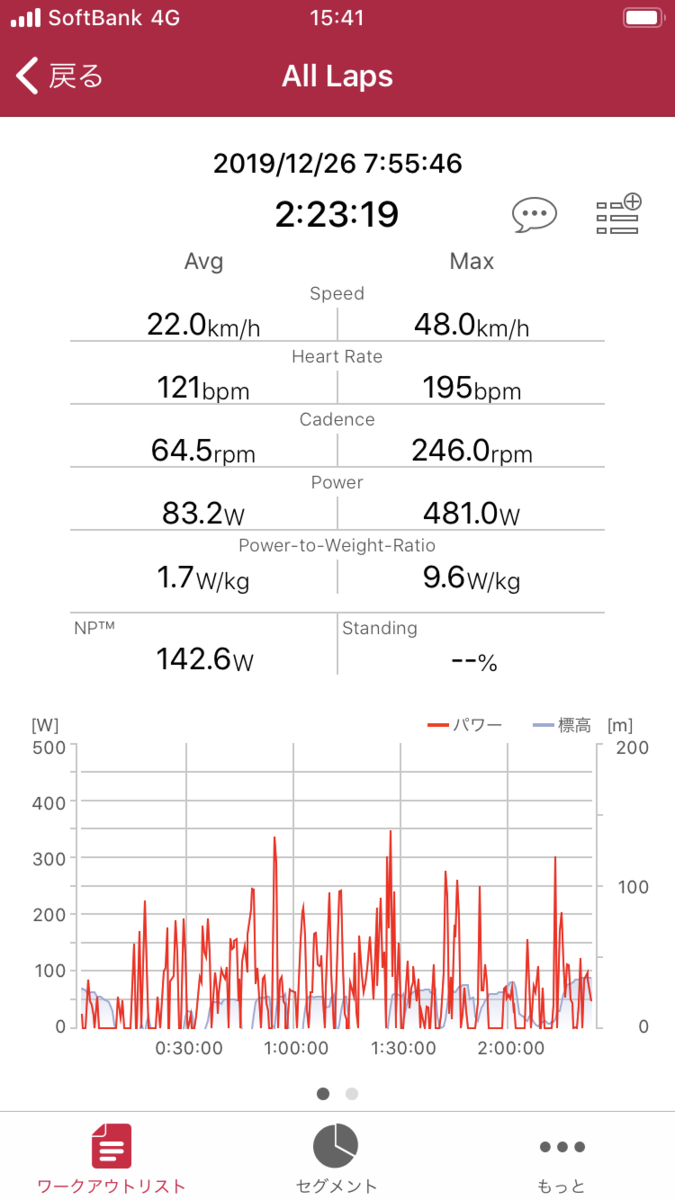
Task: Open the comment speech bubble icon
Action: [x=534, y=215]
